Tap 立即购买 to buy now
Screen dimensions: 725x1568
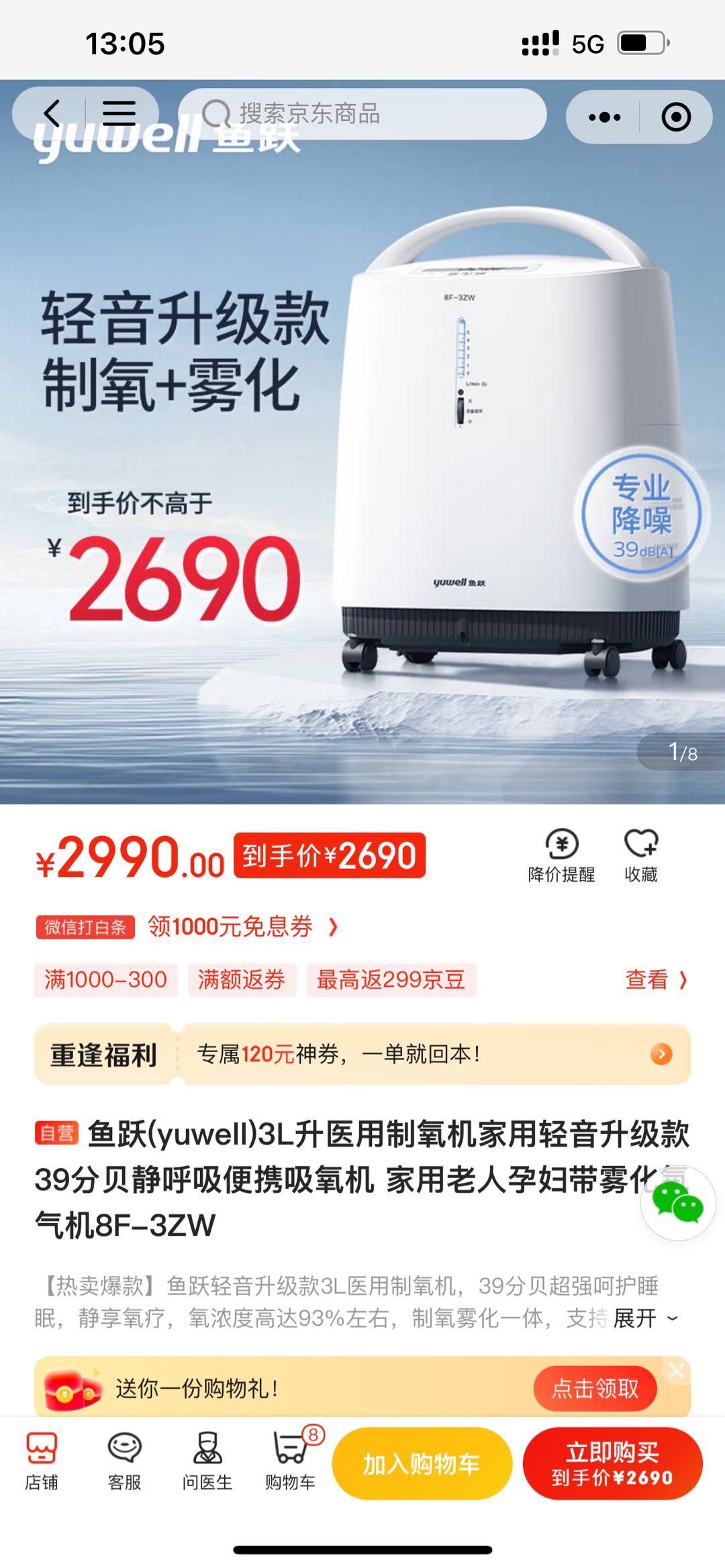[612, 1464]
